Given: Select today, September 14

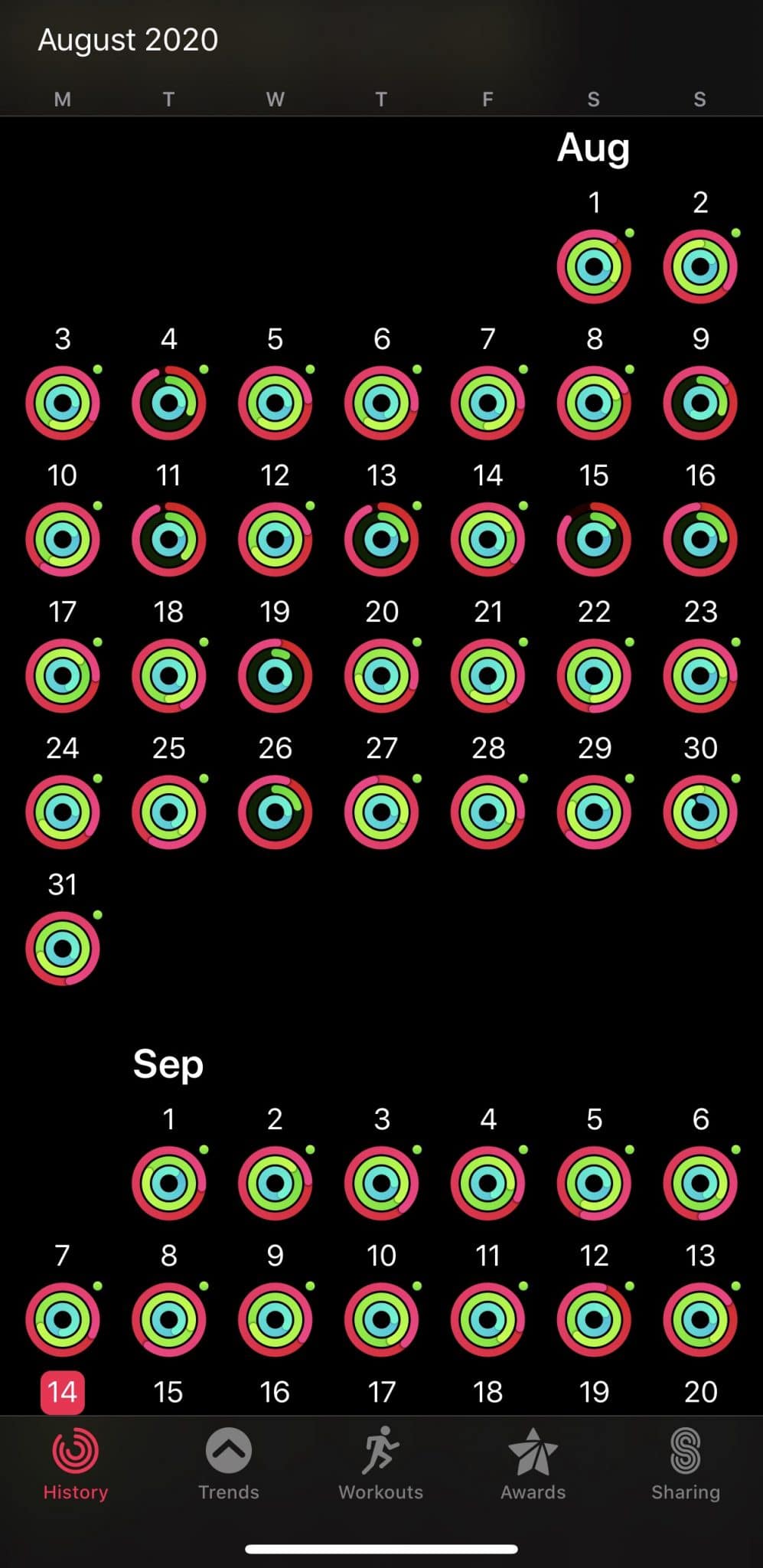Looking at the screenshot, I should click(x=63, y=1392).
